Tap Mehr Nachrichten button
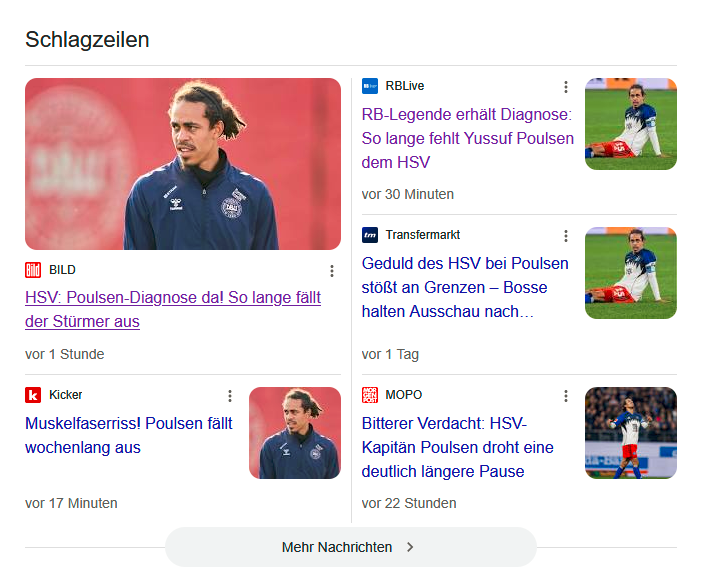Viewport: 725px width, 582px height. (350, 547)
